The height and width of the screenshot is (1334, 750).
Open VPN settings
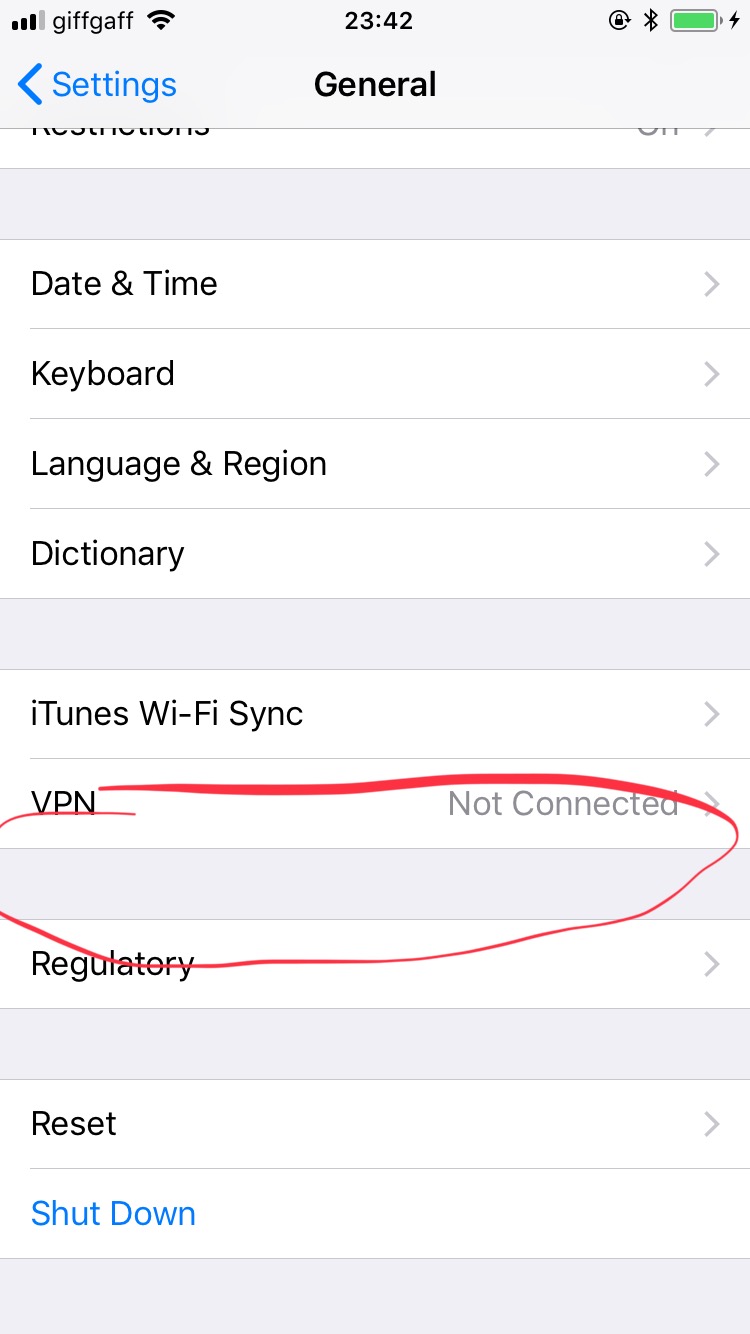tap(375, 804)
